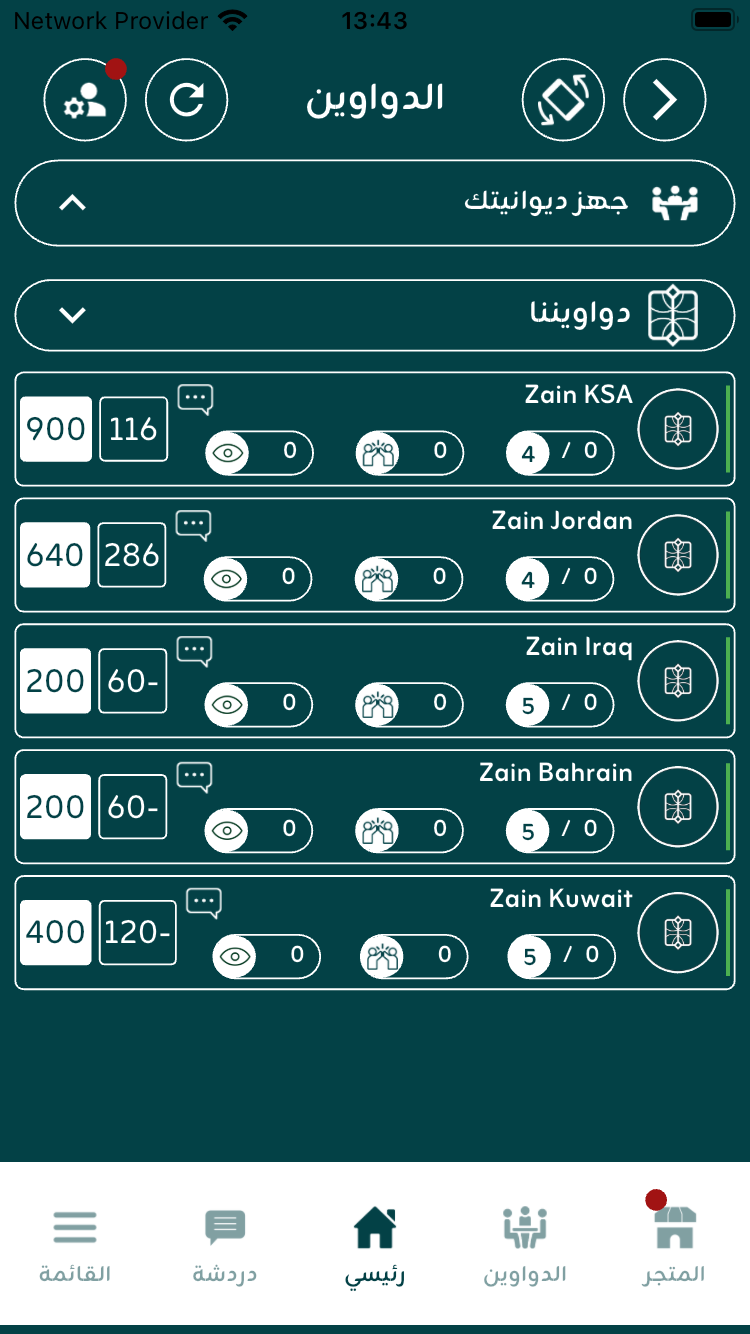Expand the دواويننا section

pyautogui.click(x=73, y=315)
